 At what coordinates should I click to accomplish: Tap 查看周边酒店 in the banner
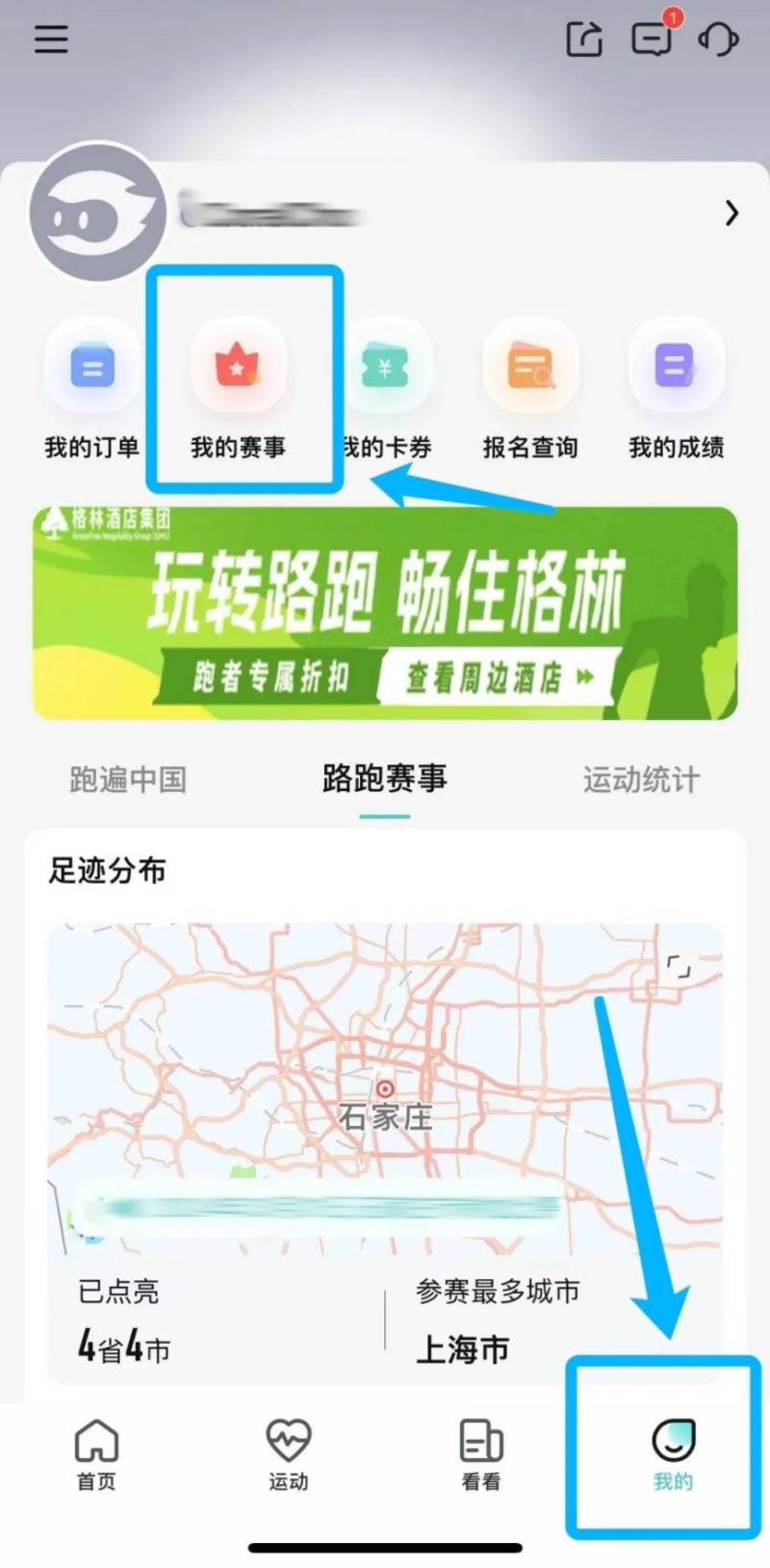[491, 677]
